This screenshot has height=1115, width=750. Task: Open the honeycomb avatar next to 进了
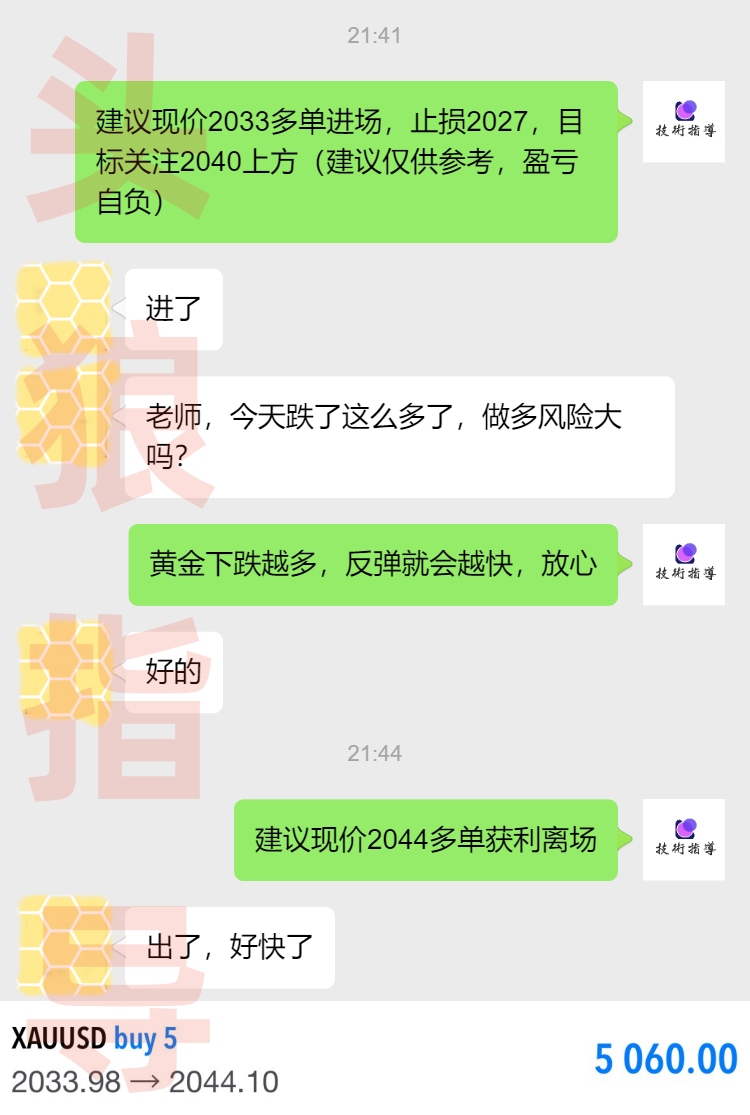coord(63,307)
